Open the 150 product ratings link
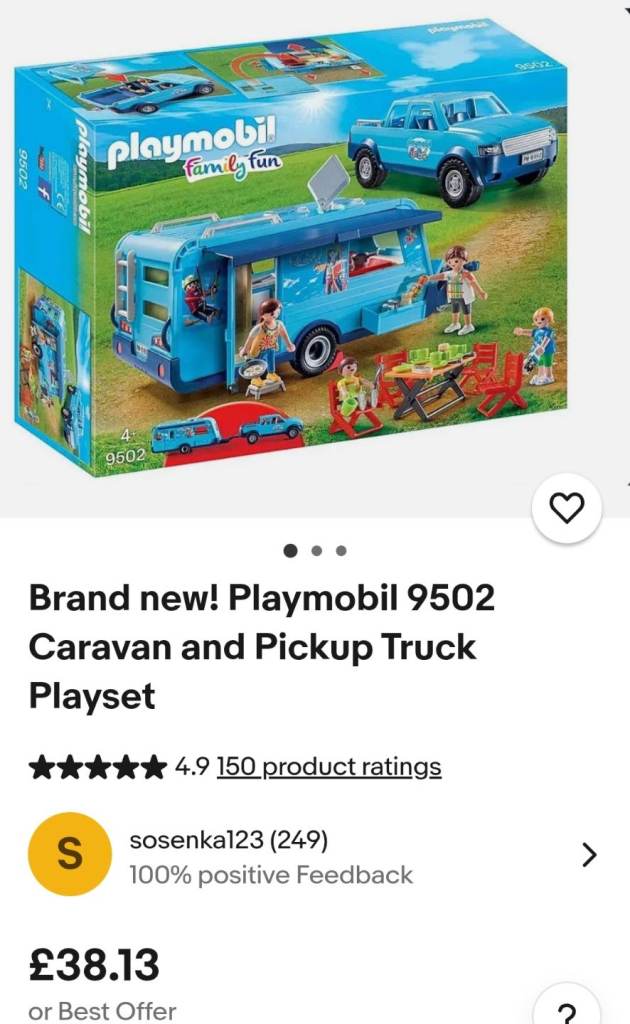The width and height of the screenshot is (630, 1024). 328,767
